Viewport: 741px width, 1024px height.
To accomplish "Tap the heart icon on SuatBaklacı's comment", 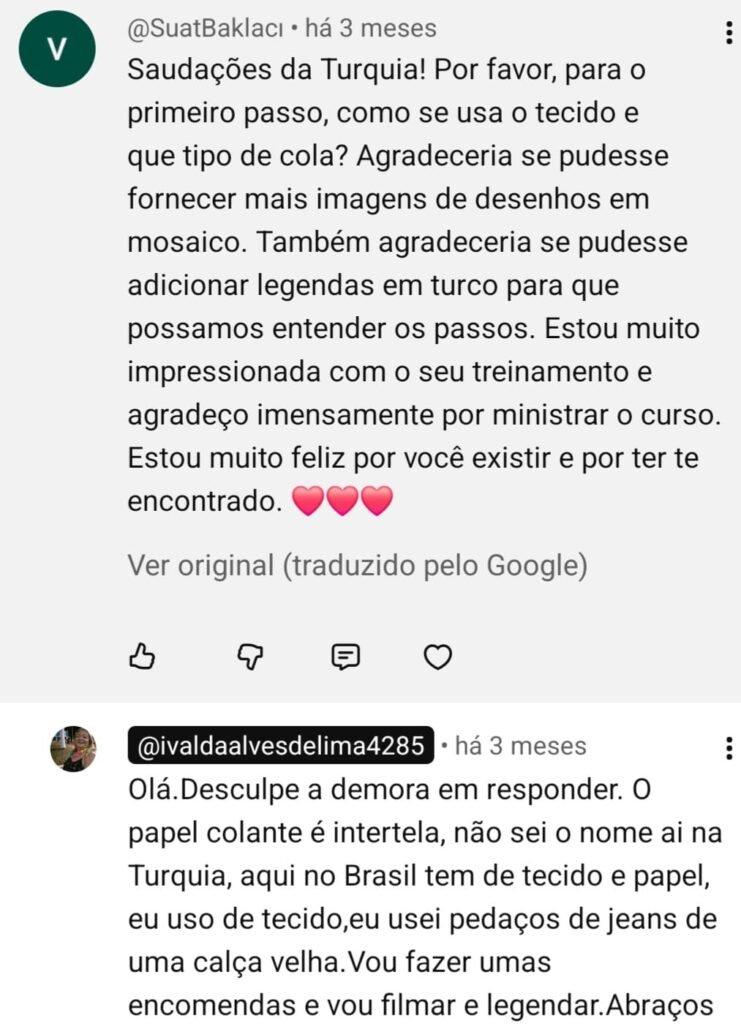I will coord(438,657).
